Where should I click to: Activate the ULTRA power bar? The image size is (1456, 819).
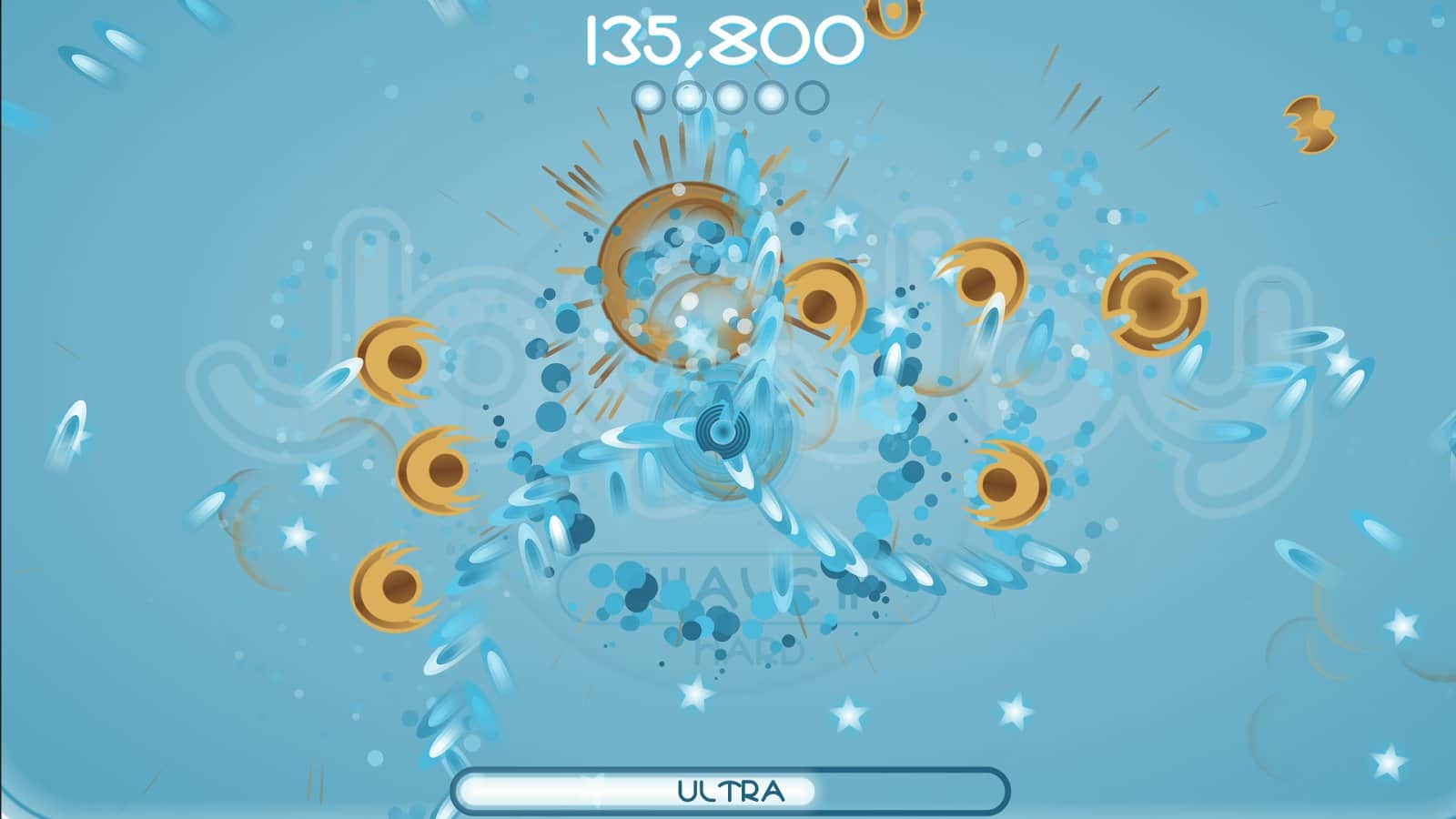tap(730, 791)
